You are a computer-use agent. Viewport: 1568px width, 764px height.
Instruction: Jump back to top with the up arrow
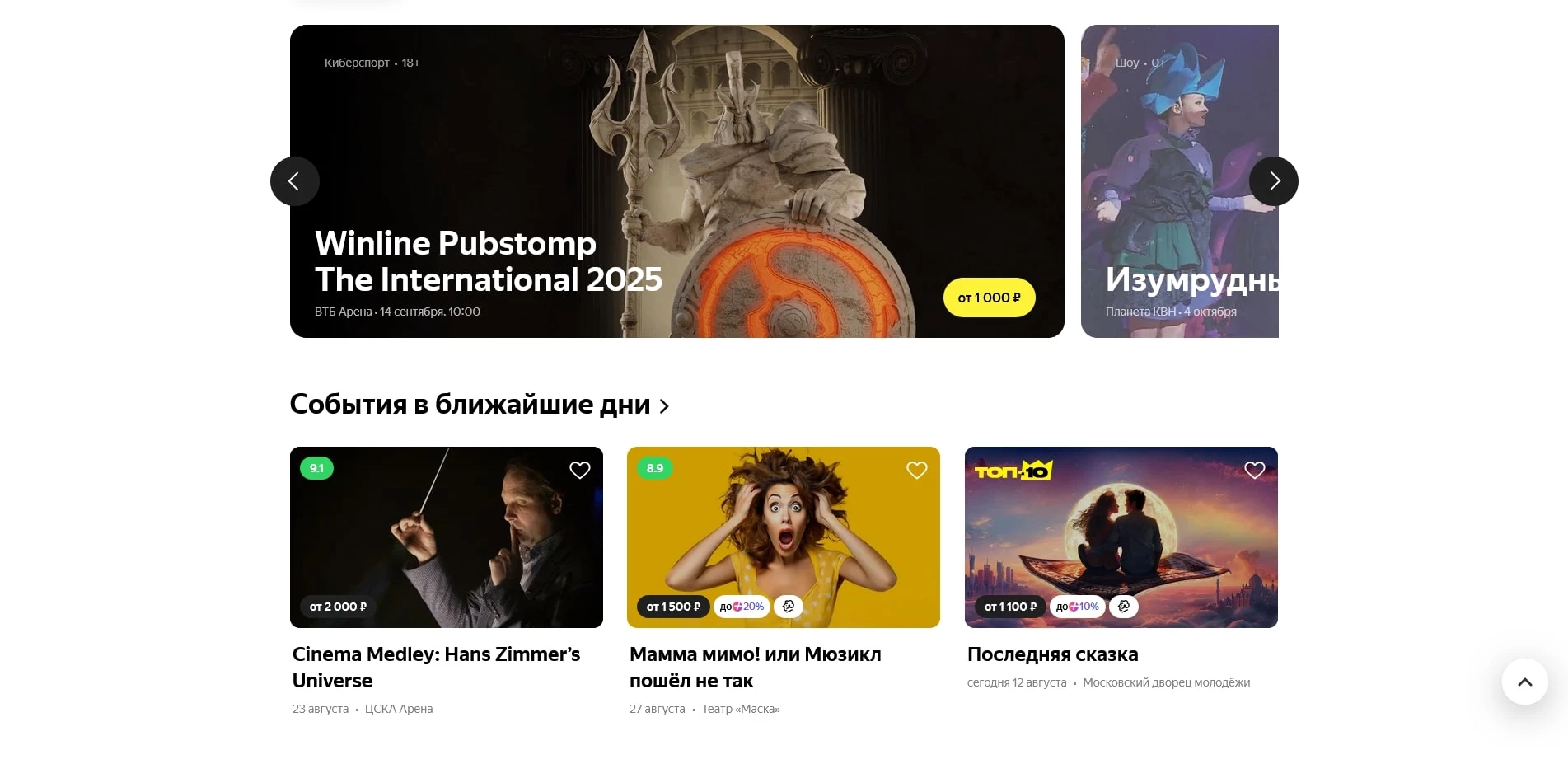[1524, 682]
